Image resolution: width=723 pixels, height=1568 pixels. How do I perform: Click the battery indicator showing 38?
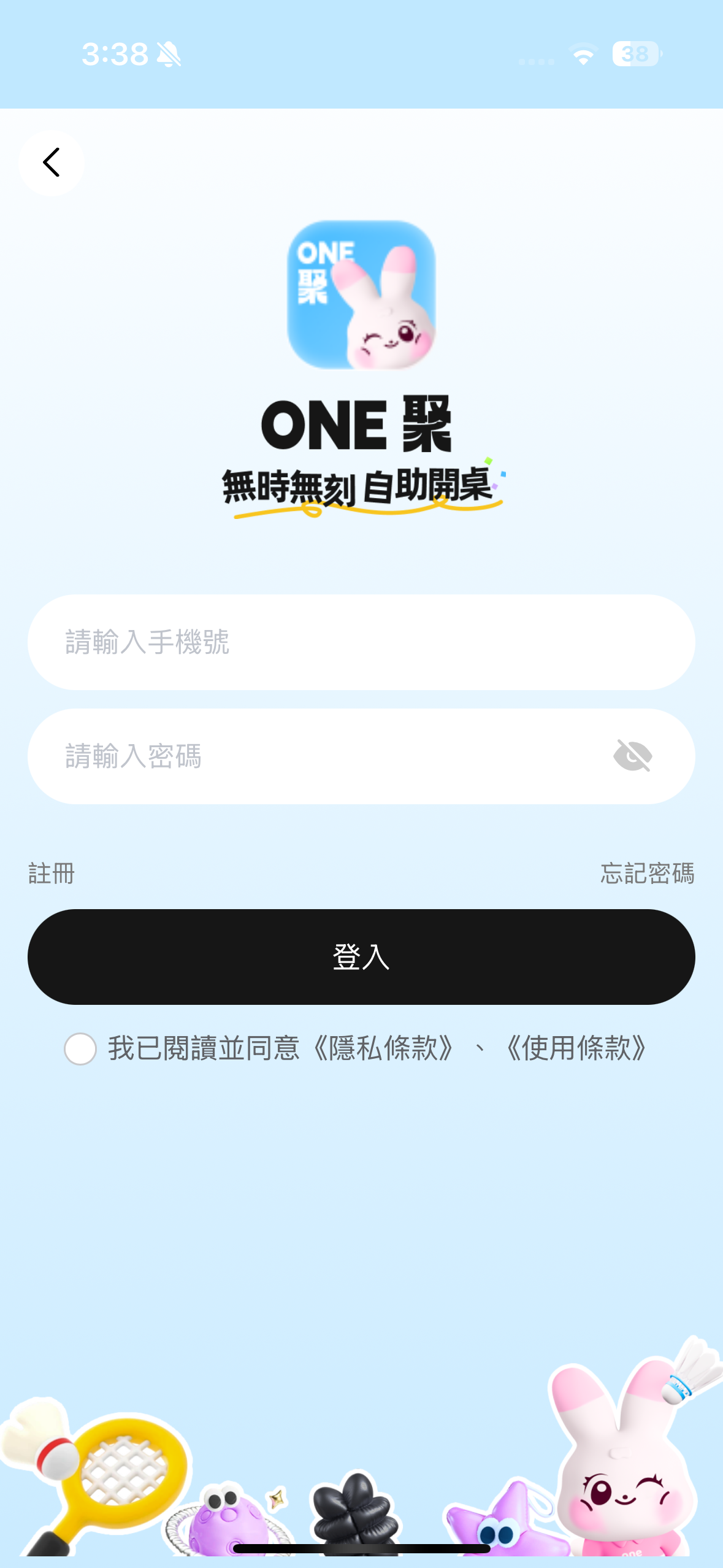(635, 54)
